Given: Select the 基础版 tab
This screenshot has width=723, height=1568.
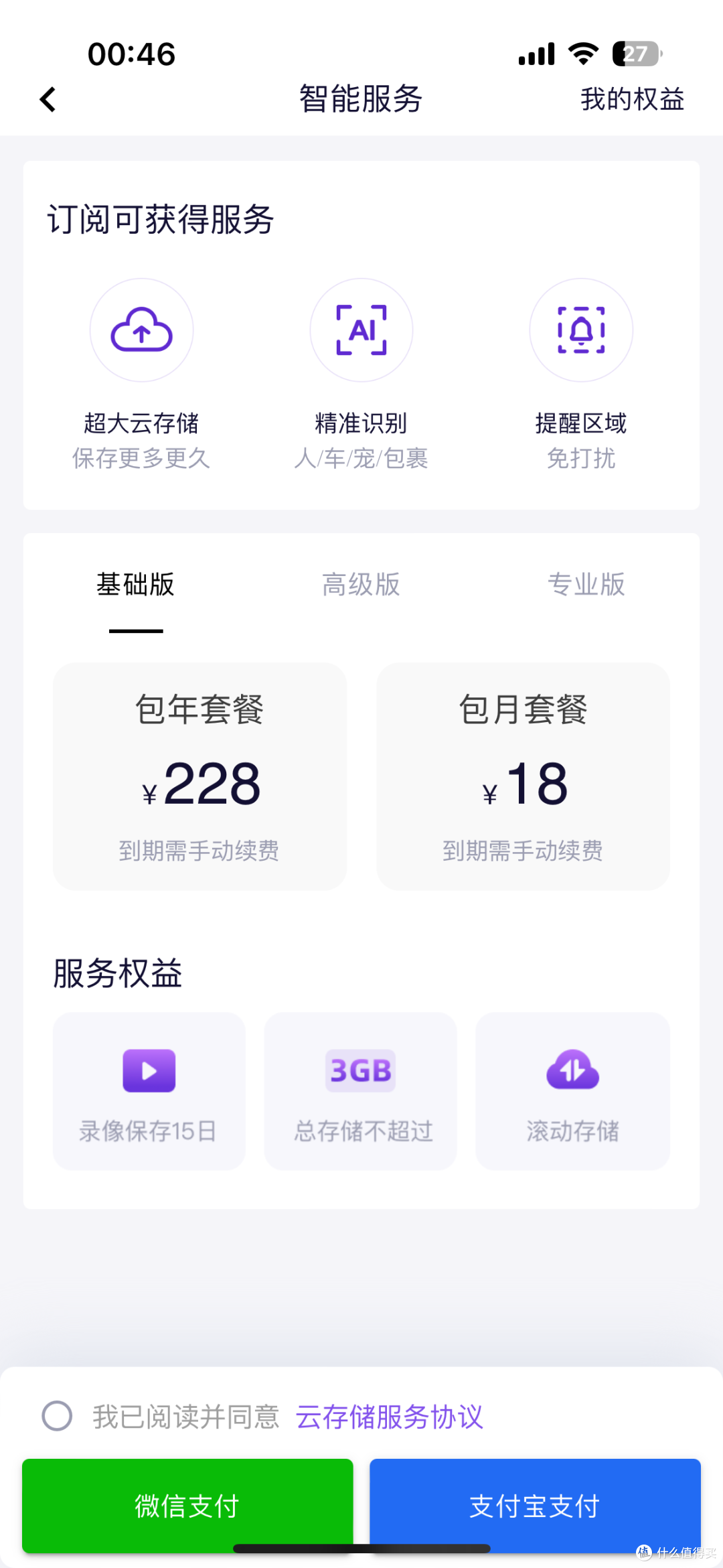Looking at the screenshot, I should [135, 584].
